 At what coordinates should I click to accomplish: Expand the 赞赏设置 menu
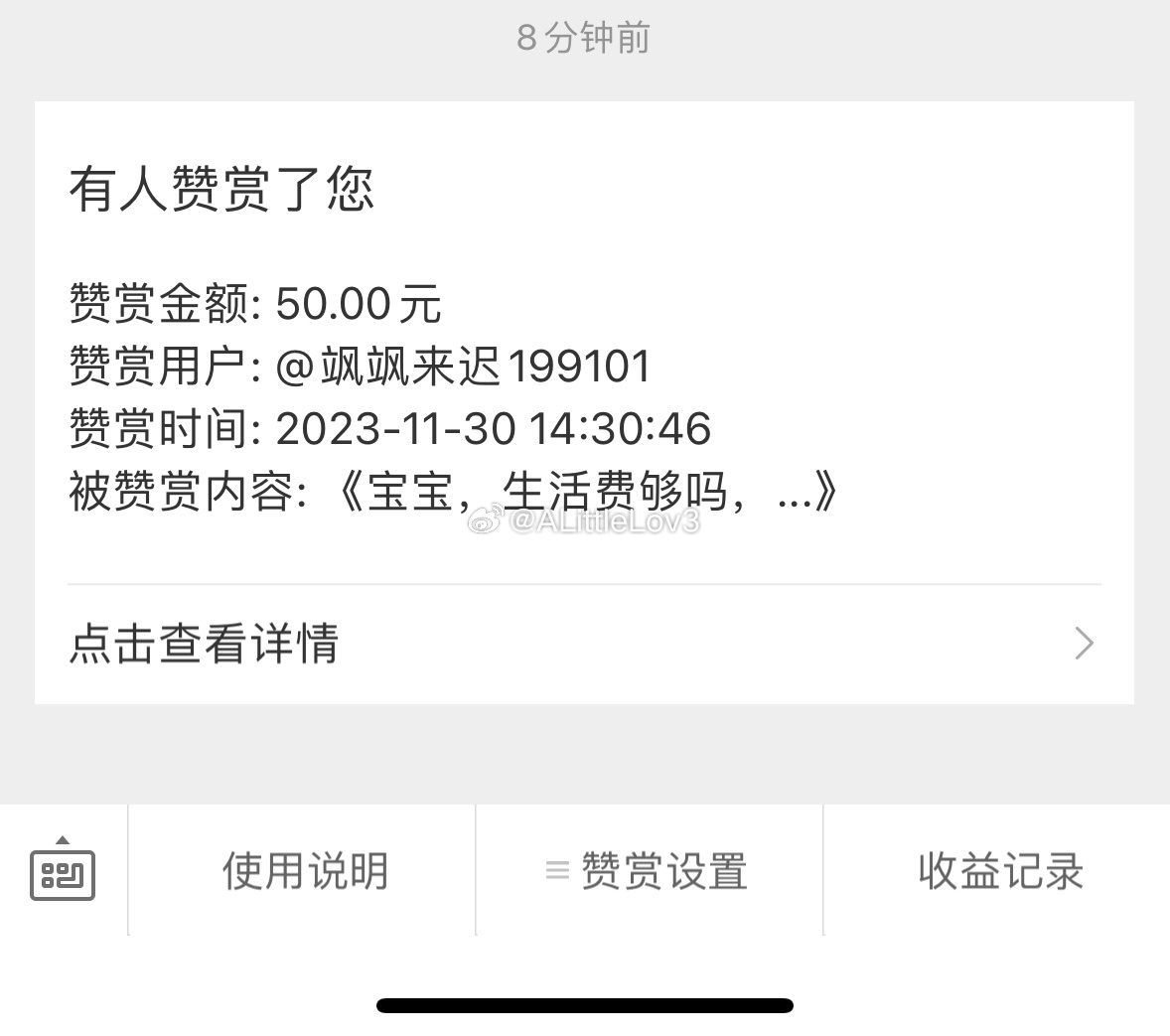[x=649, y=871]
